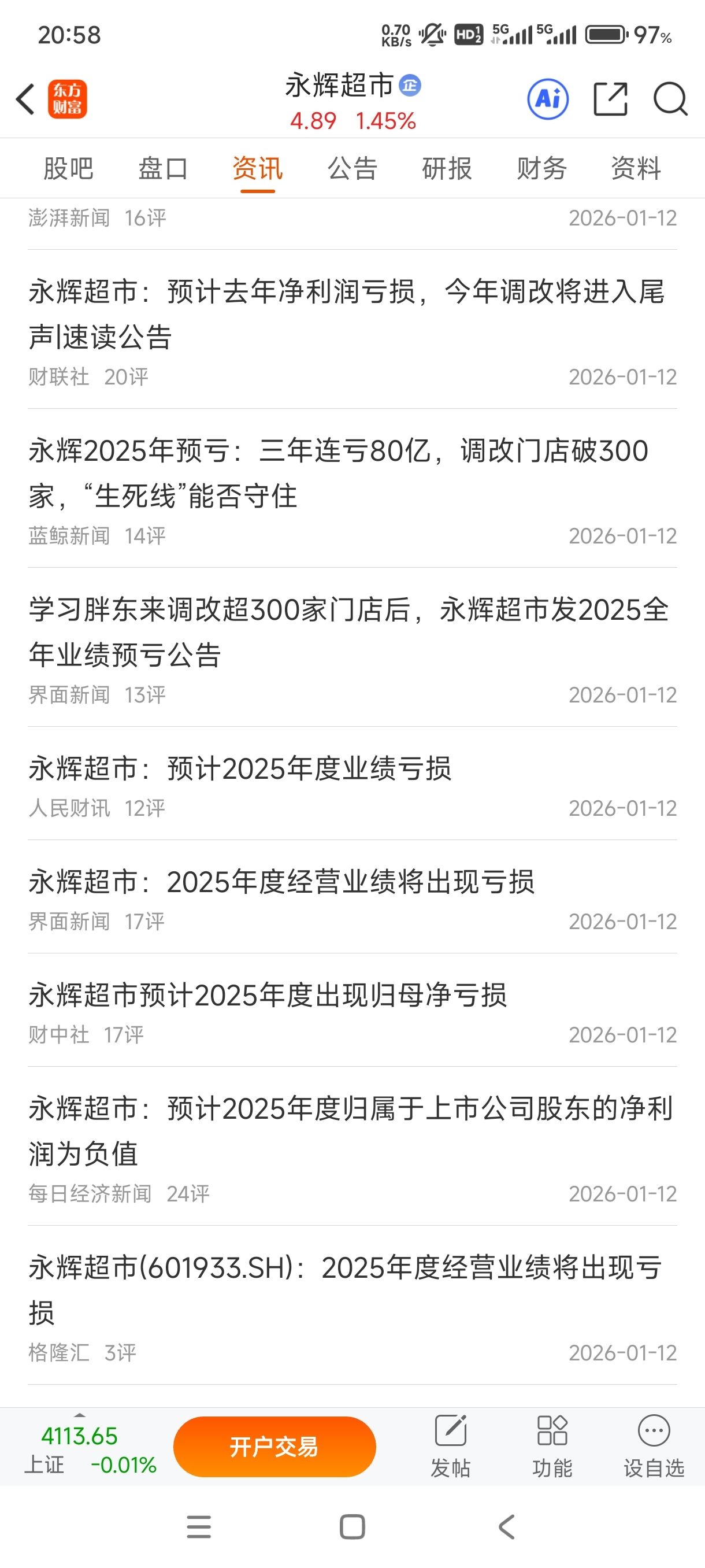705x1568 pixels.
Task: Switch to the 资料 tab
Action: point(636,169)
